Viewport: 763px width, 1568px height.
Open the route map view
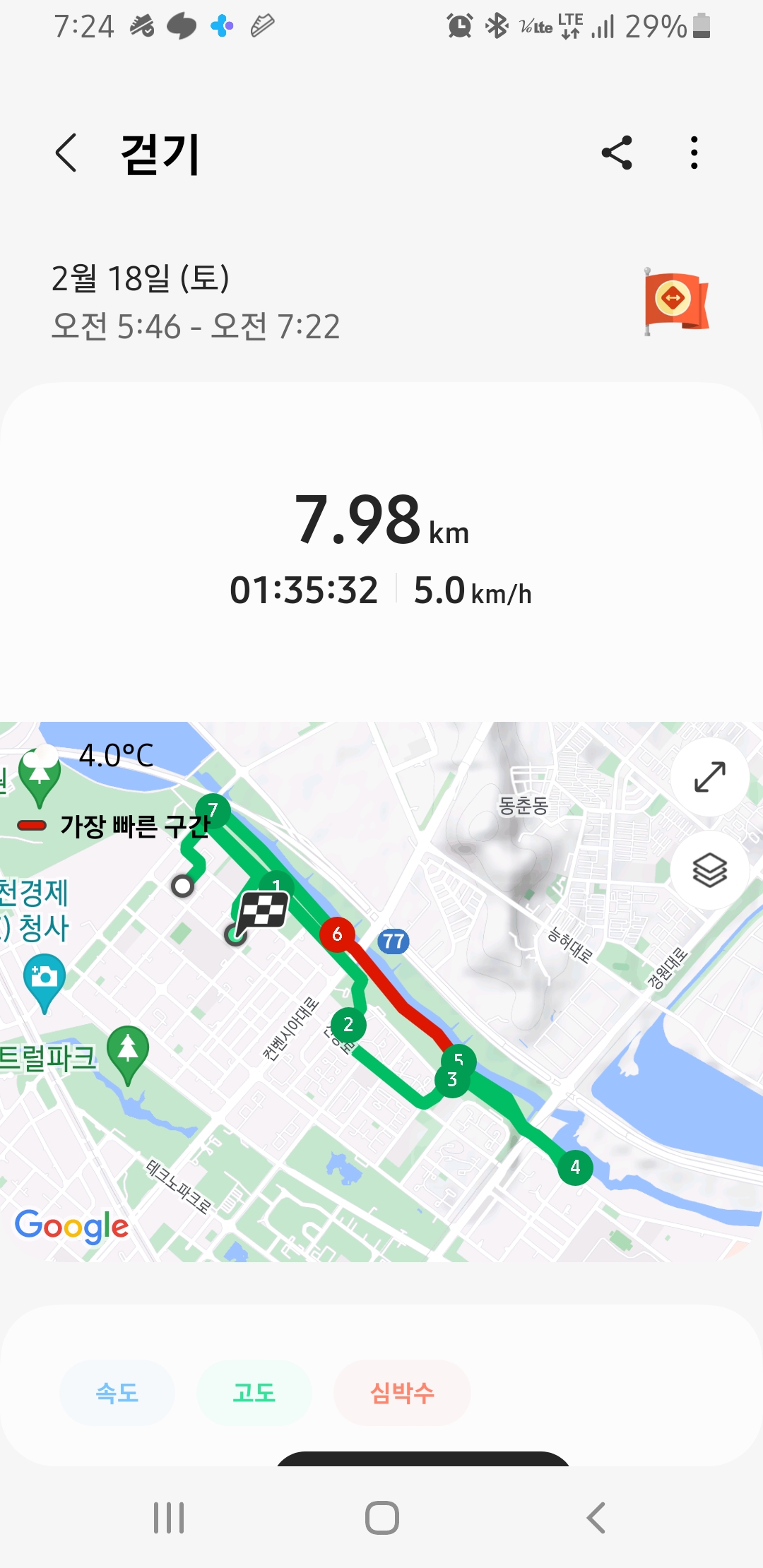tap(381, 992)
